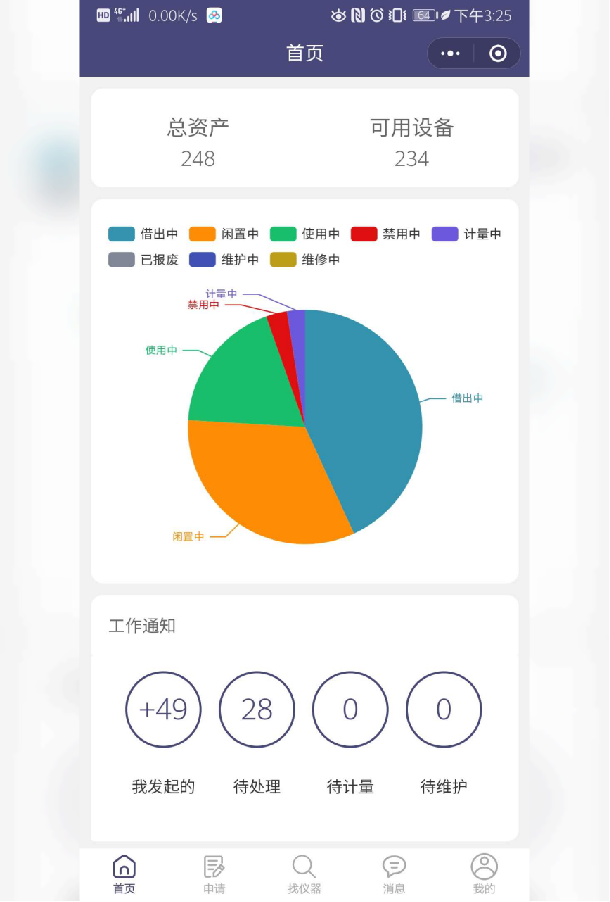Open the 消息 tab
The image size is (610, 902).
pos(394,873)
